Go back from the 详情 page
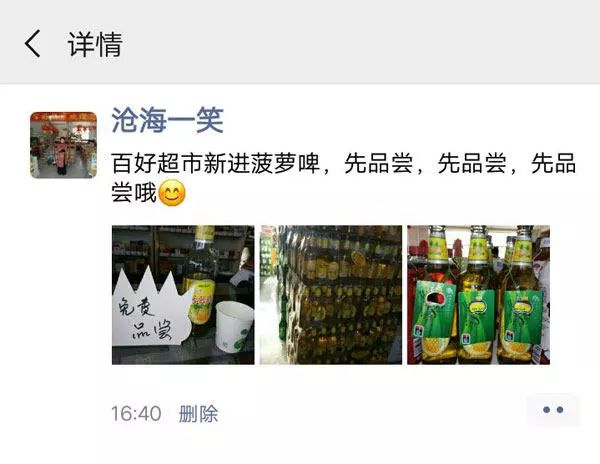Viewport: 600px width, 464px height. (x=33, y=44)
